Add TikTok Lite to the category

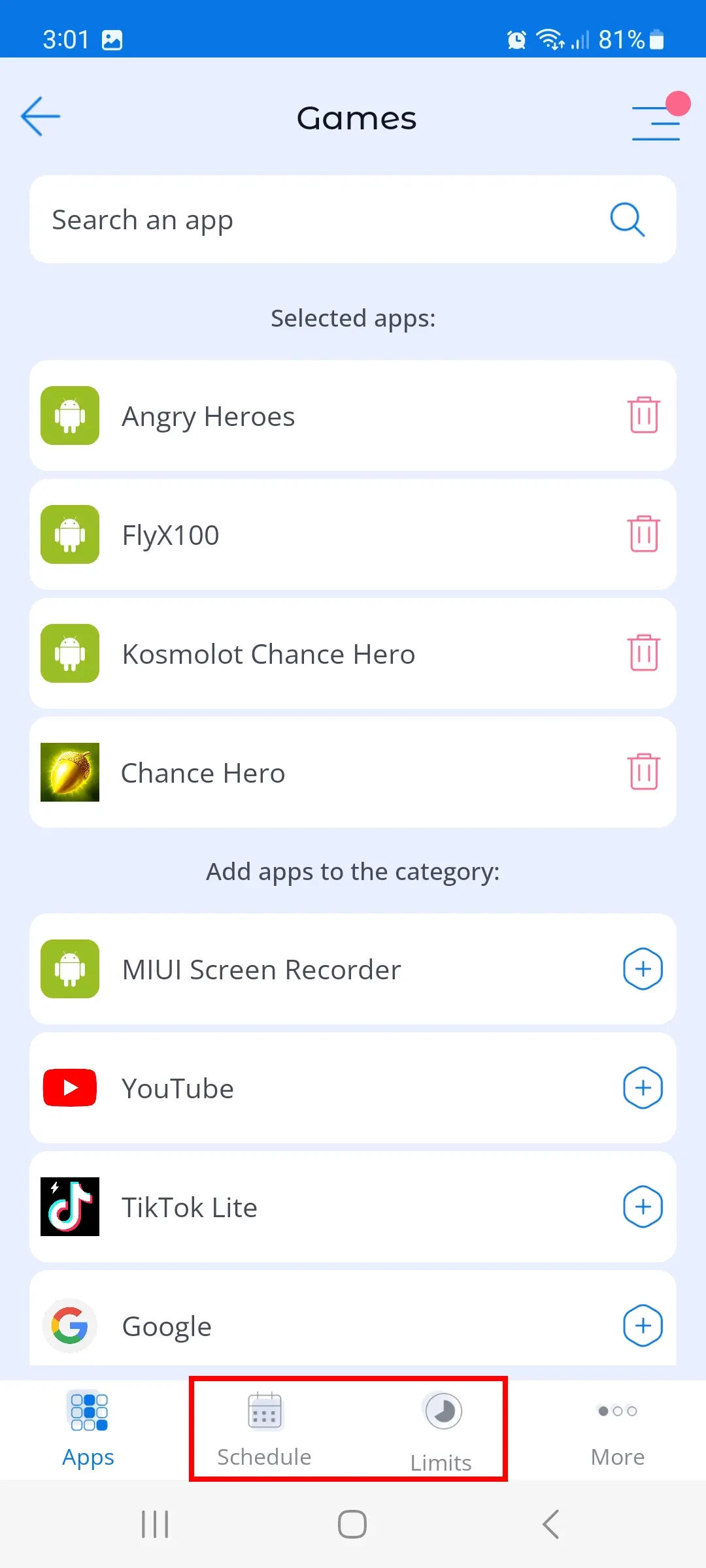pos(643,1207)
